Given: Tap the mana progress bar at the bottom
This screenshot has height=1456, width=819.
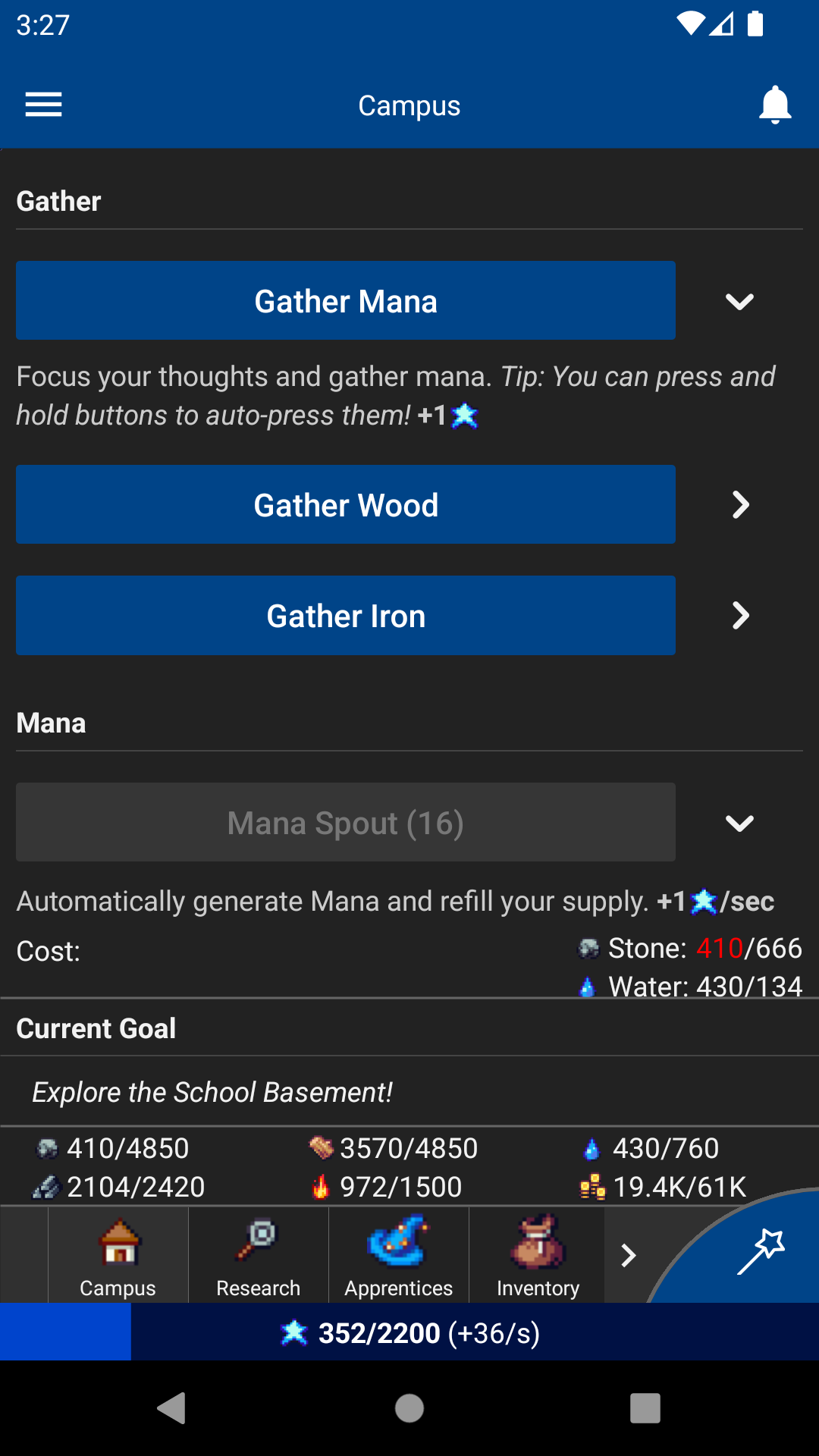Looking at the screenshot, I should 409,1332.
